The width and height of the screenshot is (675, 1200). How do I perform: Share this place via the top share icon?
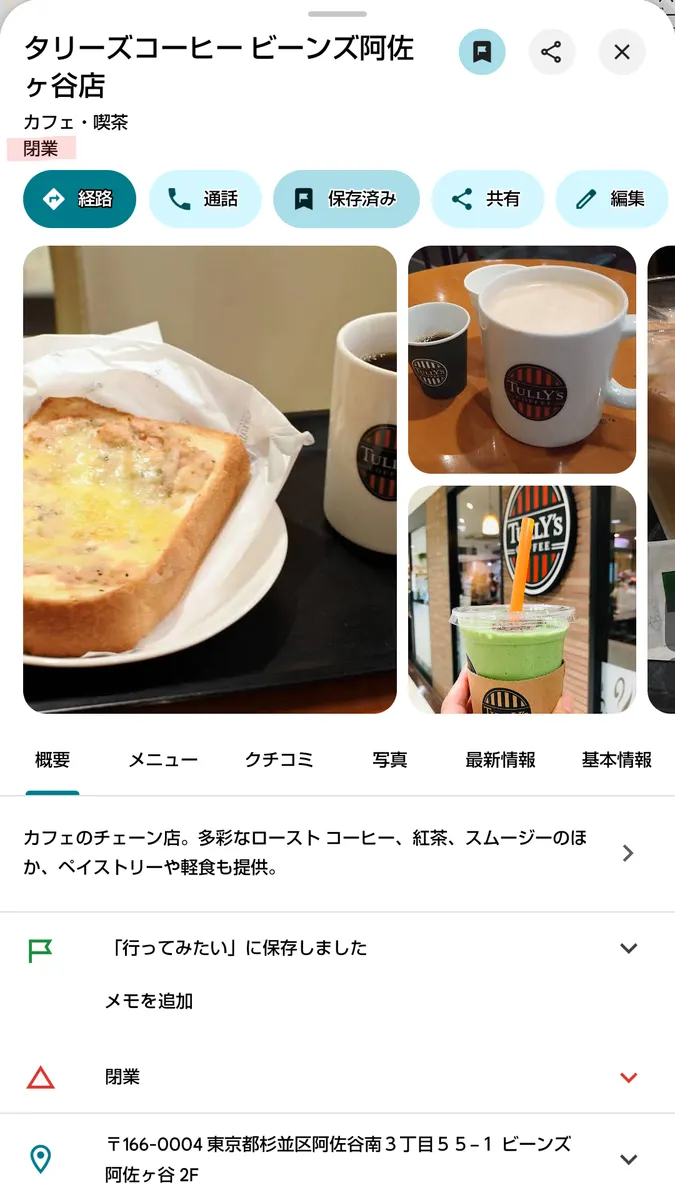coord(551,52)
